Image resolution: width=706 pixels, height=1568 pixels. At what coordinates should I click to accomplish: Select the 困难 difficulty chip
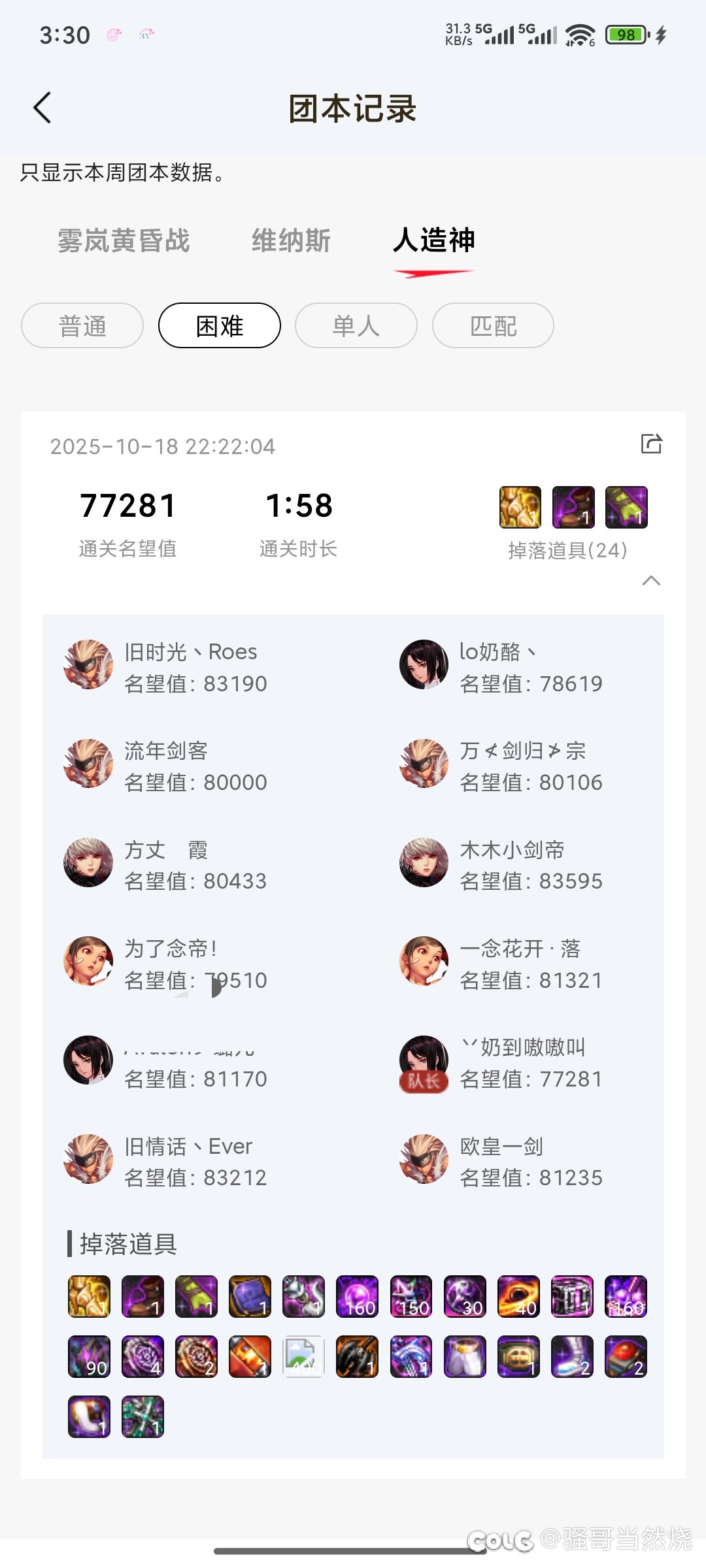220,325
